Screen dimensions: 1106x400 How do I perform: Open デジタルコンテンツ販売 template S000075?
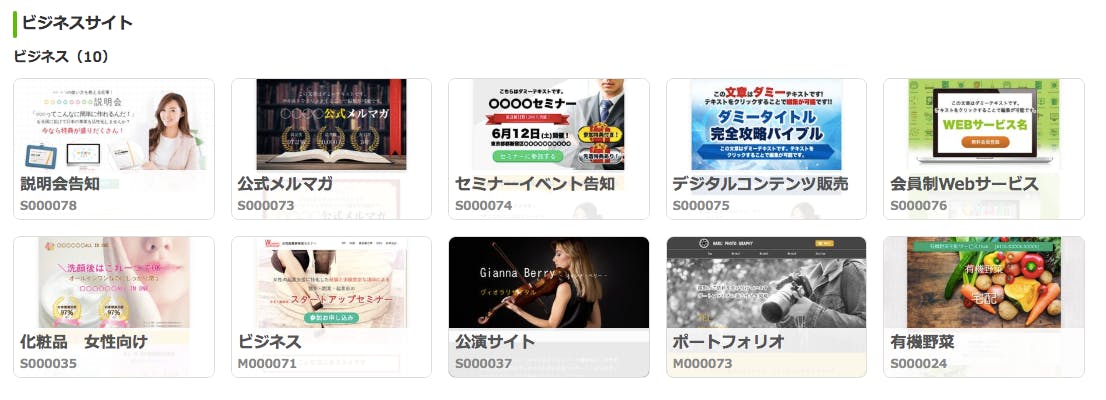[766, 148]
